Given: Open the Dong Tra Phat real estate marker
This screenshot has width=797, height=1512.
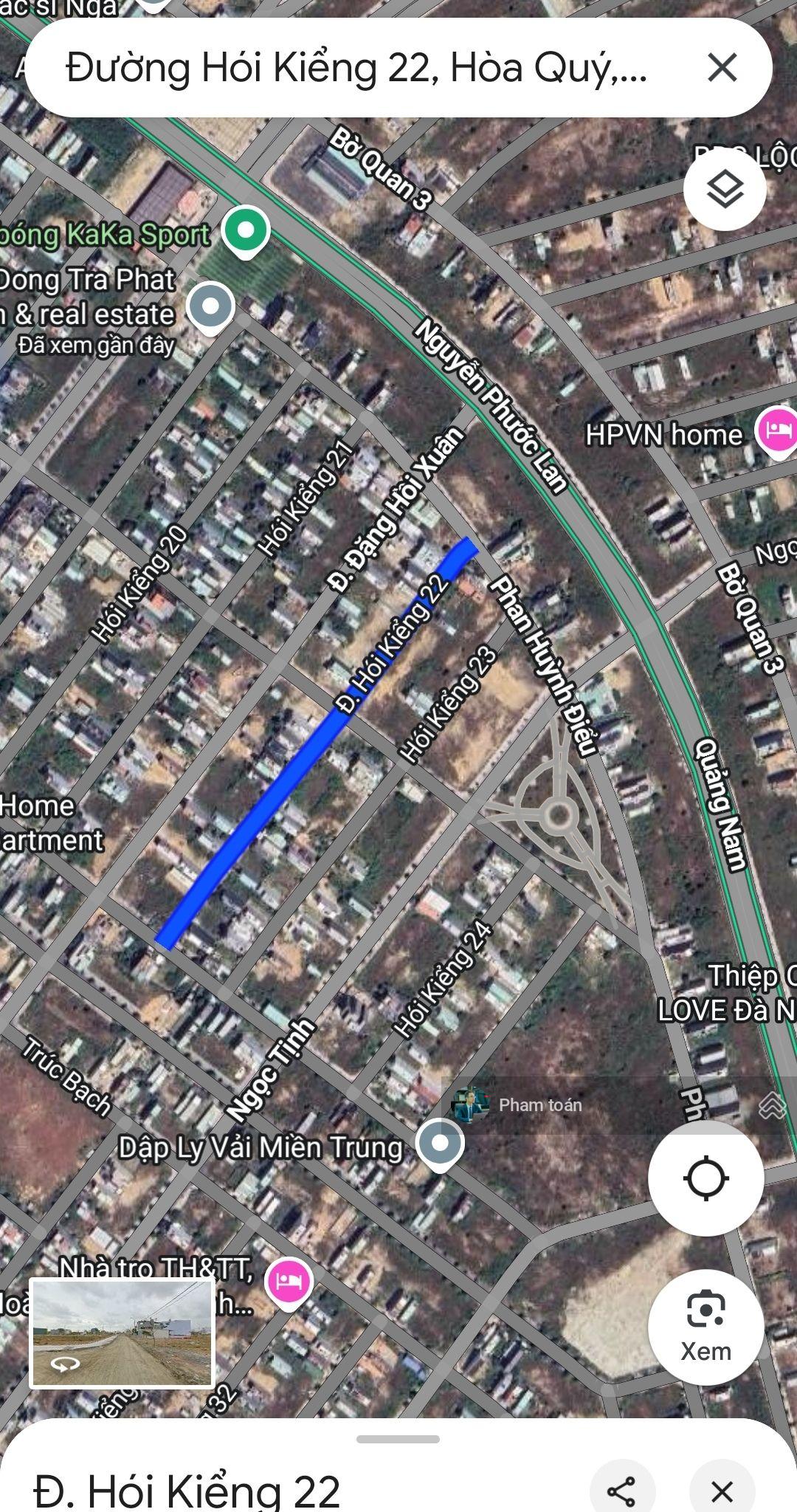Looking at the screenshot, I should (x=210, y=308).
